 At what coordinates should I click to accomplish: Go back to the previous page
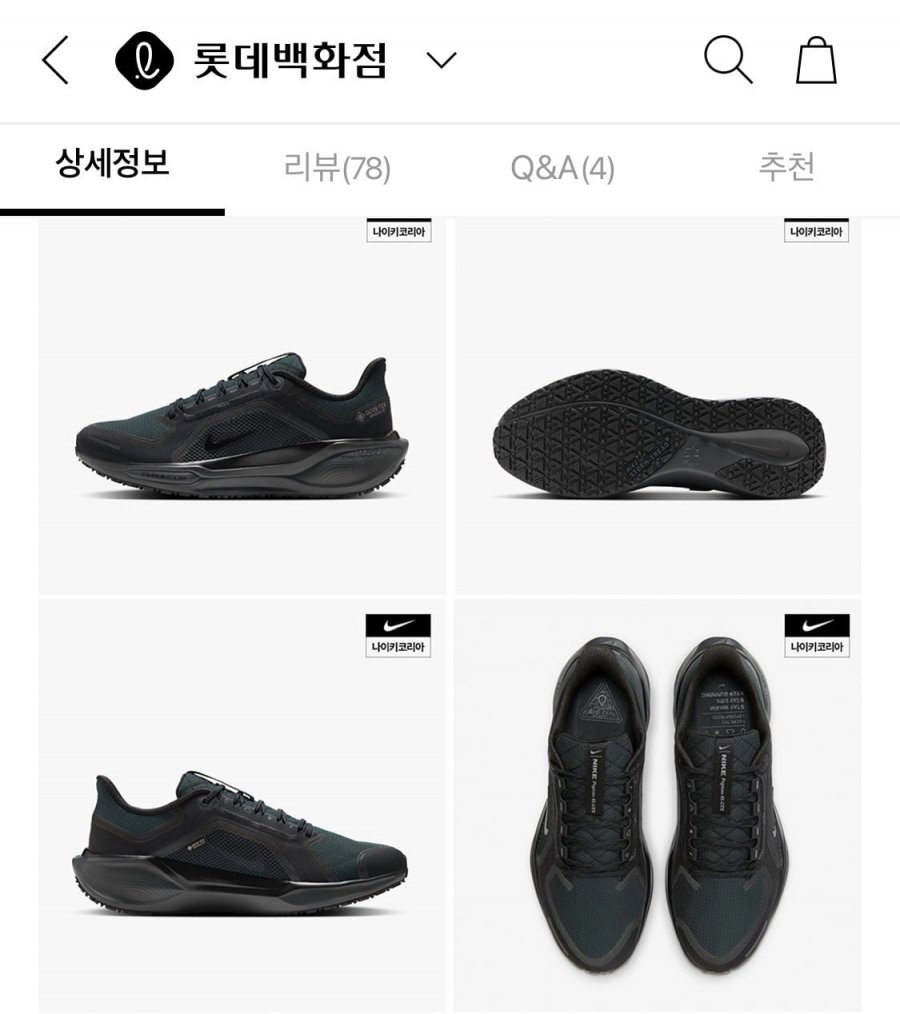point(56,61)
